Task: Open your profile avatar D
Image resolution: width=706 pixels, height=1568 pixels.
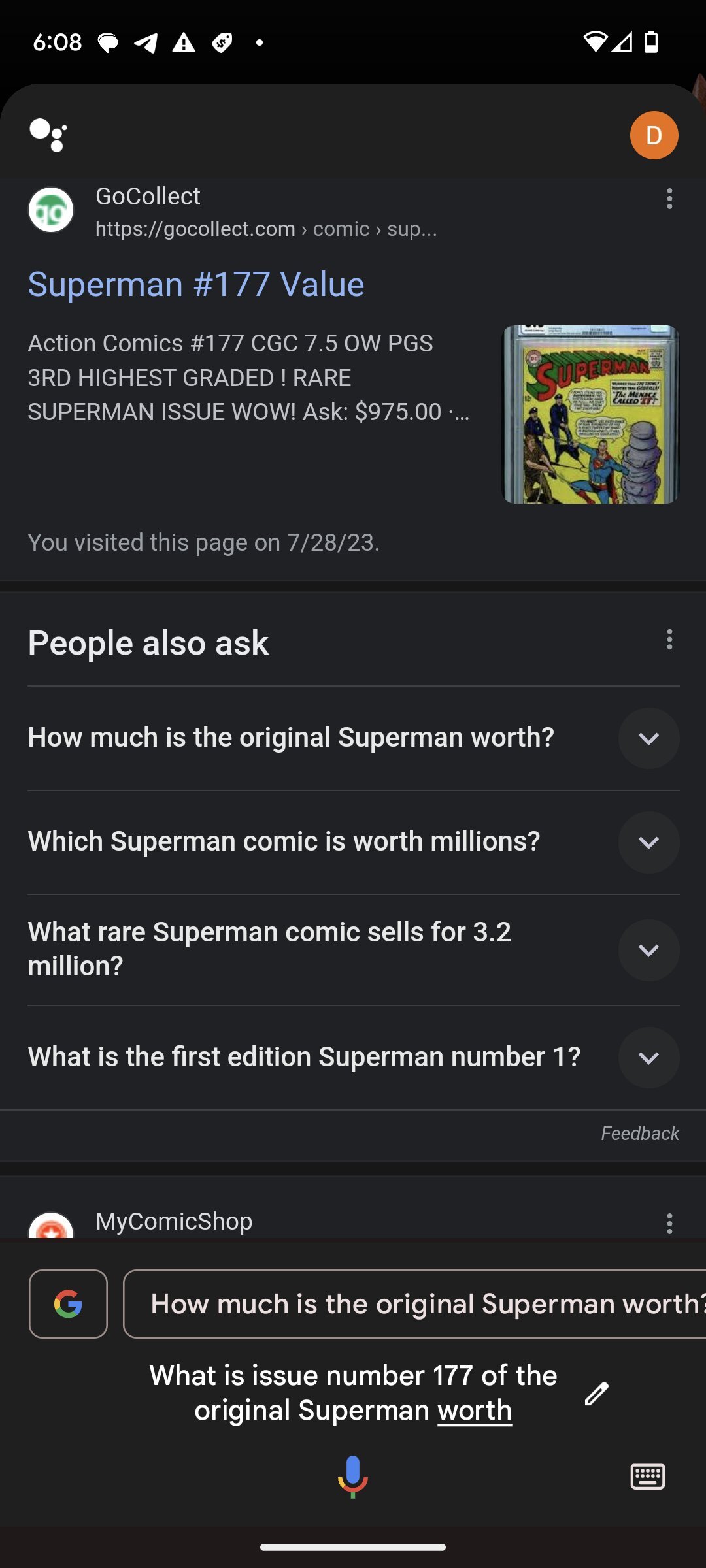Action: (x=654, y=134)
